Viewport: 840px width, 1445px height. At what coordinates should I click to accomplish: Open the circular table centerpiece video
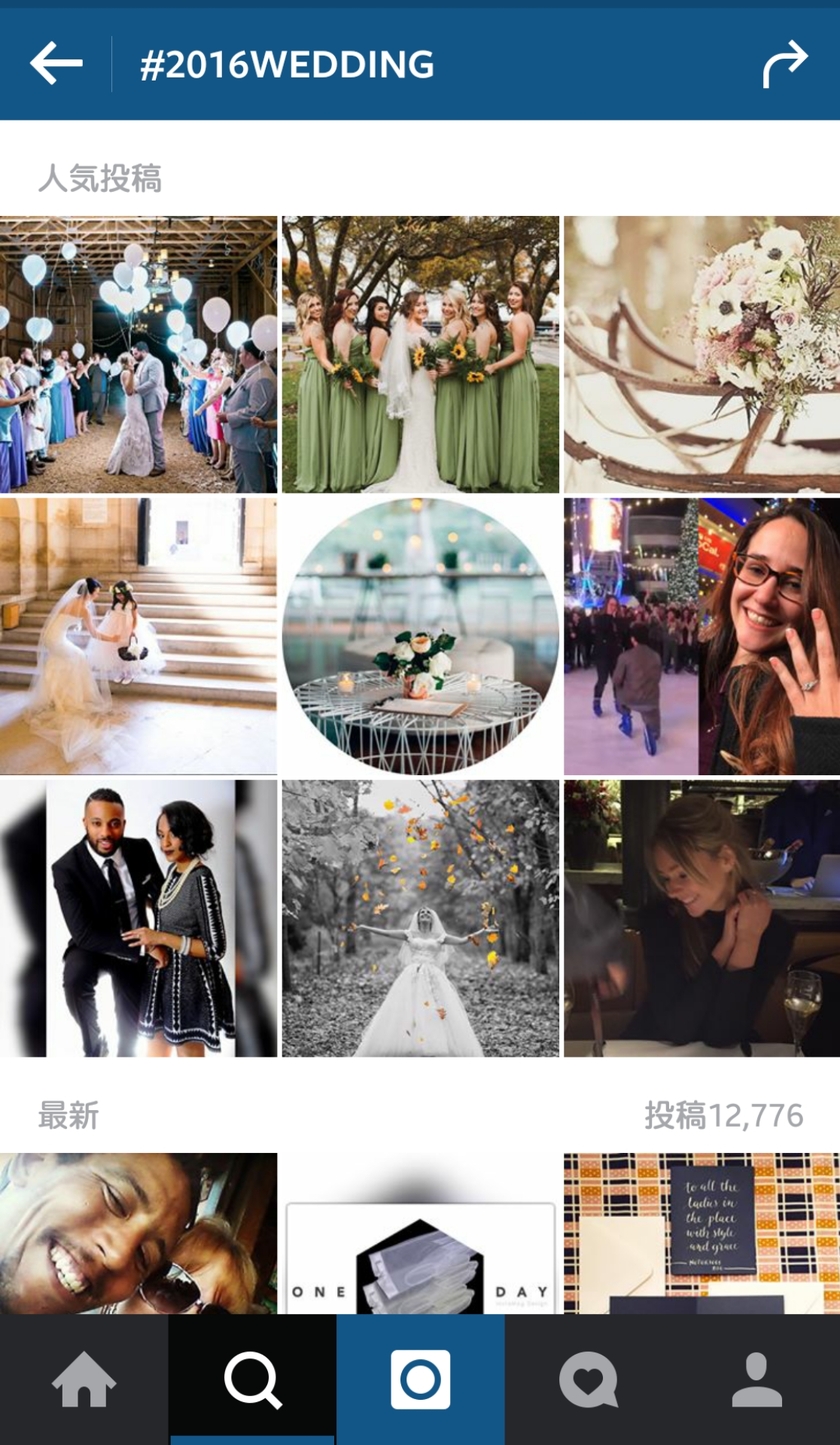[420, 634]
